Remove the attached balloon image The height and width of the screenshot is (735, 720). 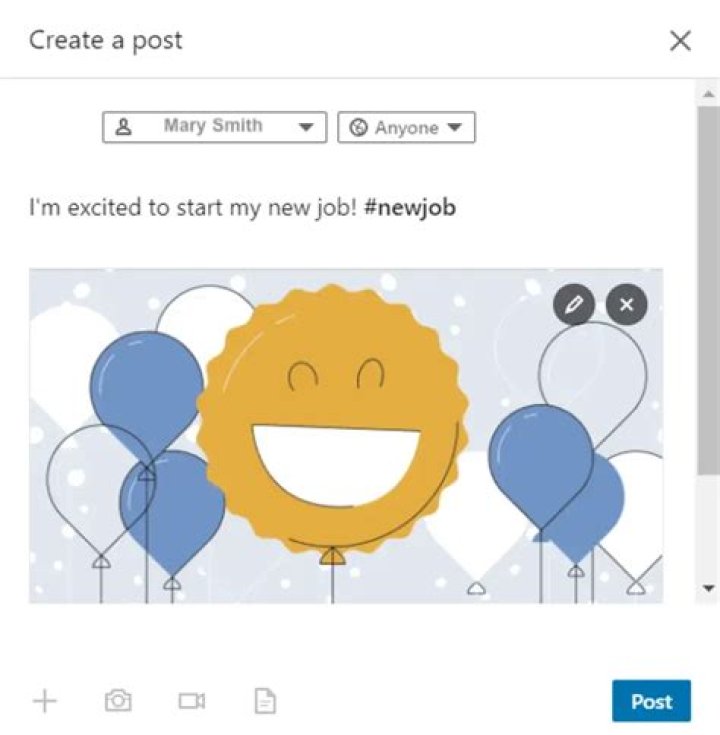pos(627,305)
